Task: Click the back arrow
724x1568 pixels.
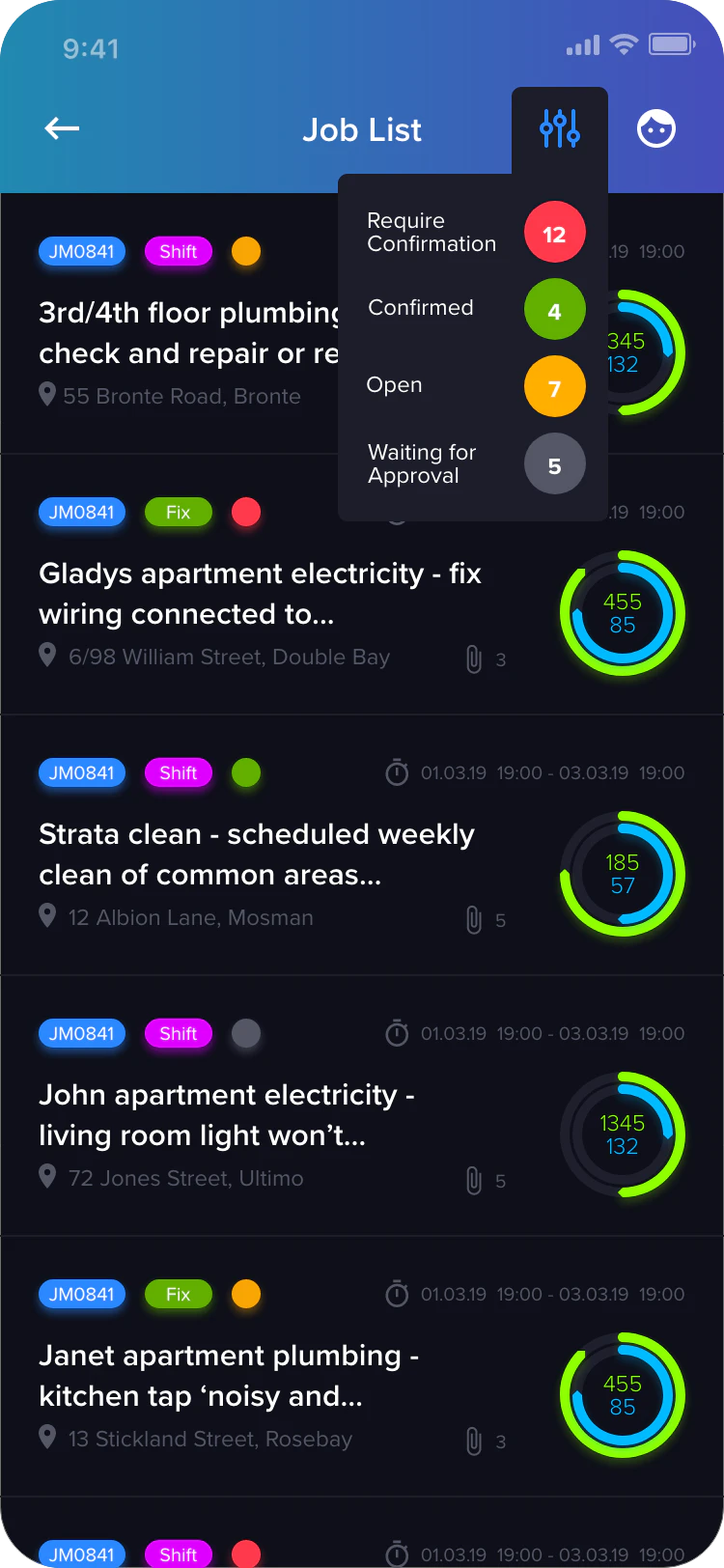Action: (61, 127)
